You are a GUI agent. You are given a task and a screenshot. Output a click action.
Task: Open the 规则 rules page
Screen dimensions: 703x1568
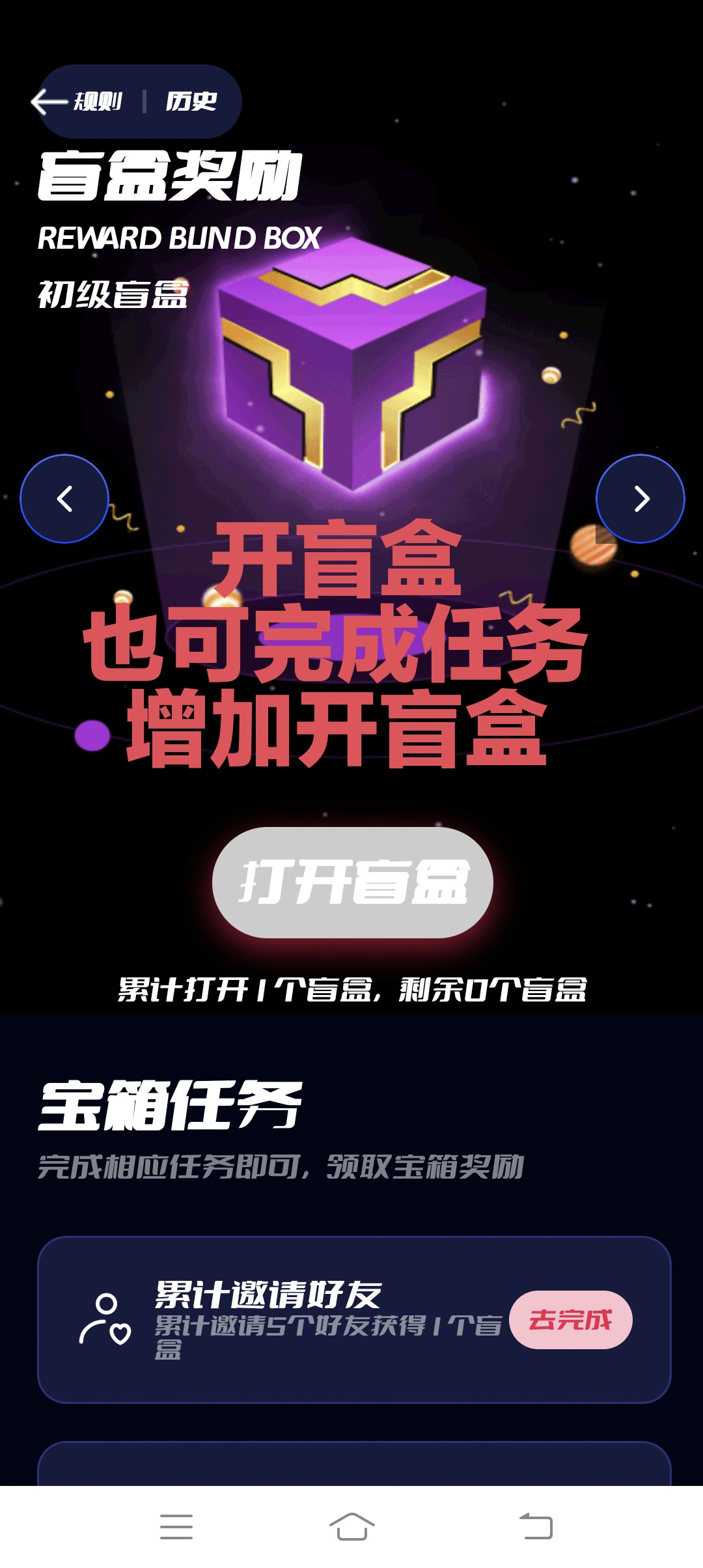coord(98,102)
